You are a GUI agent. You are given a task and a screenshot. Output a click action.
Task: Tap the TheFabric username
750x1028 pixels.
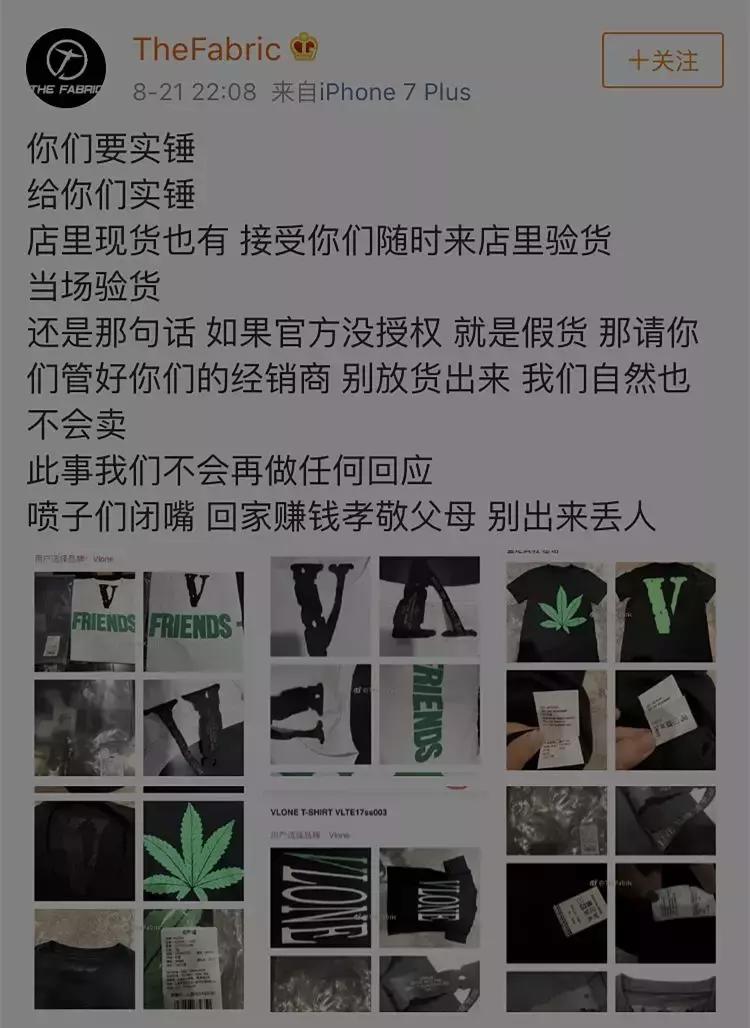[x=207, y=47]
